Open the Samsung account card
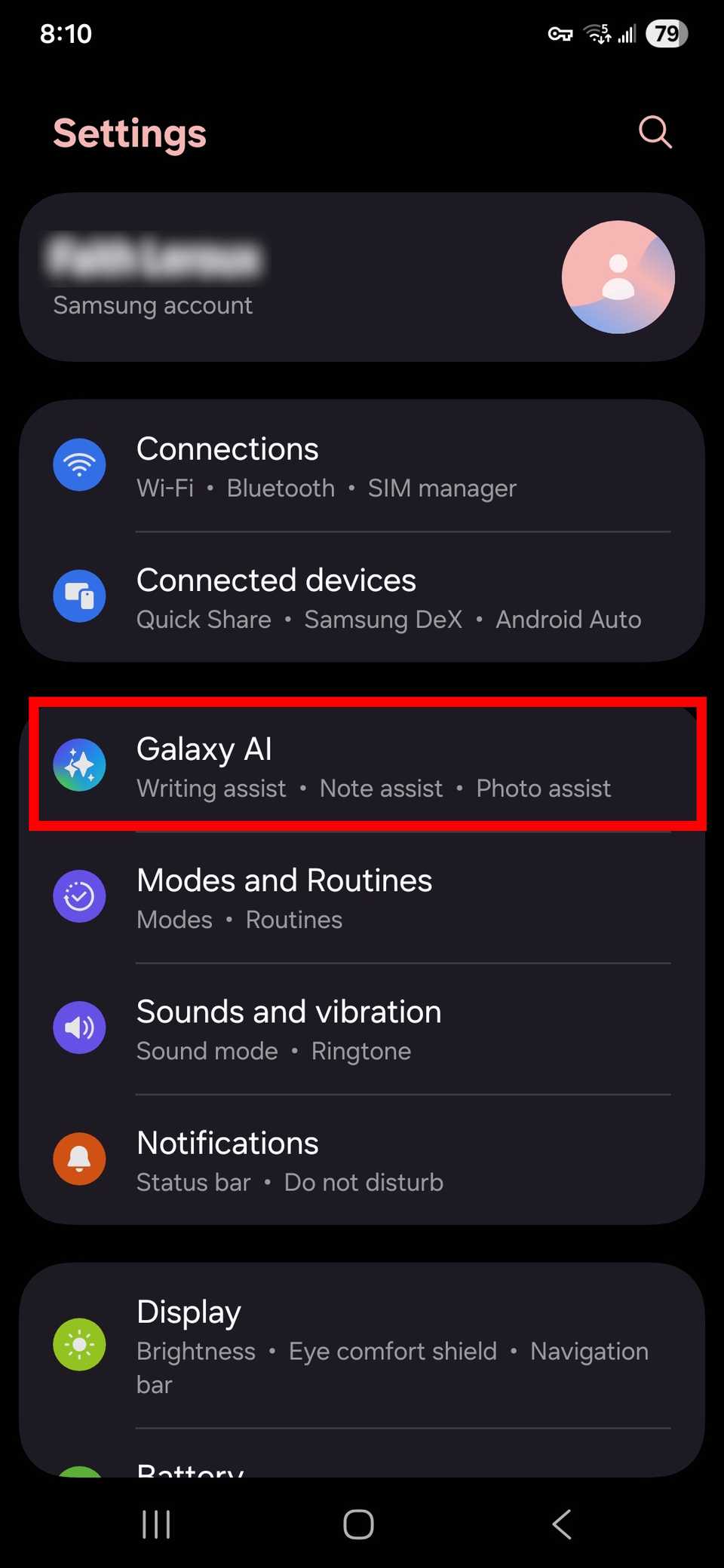Screen dimensions: 724x1568 click(362, 277)
